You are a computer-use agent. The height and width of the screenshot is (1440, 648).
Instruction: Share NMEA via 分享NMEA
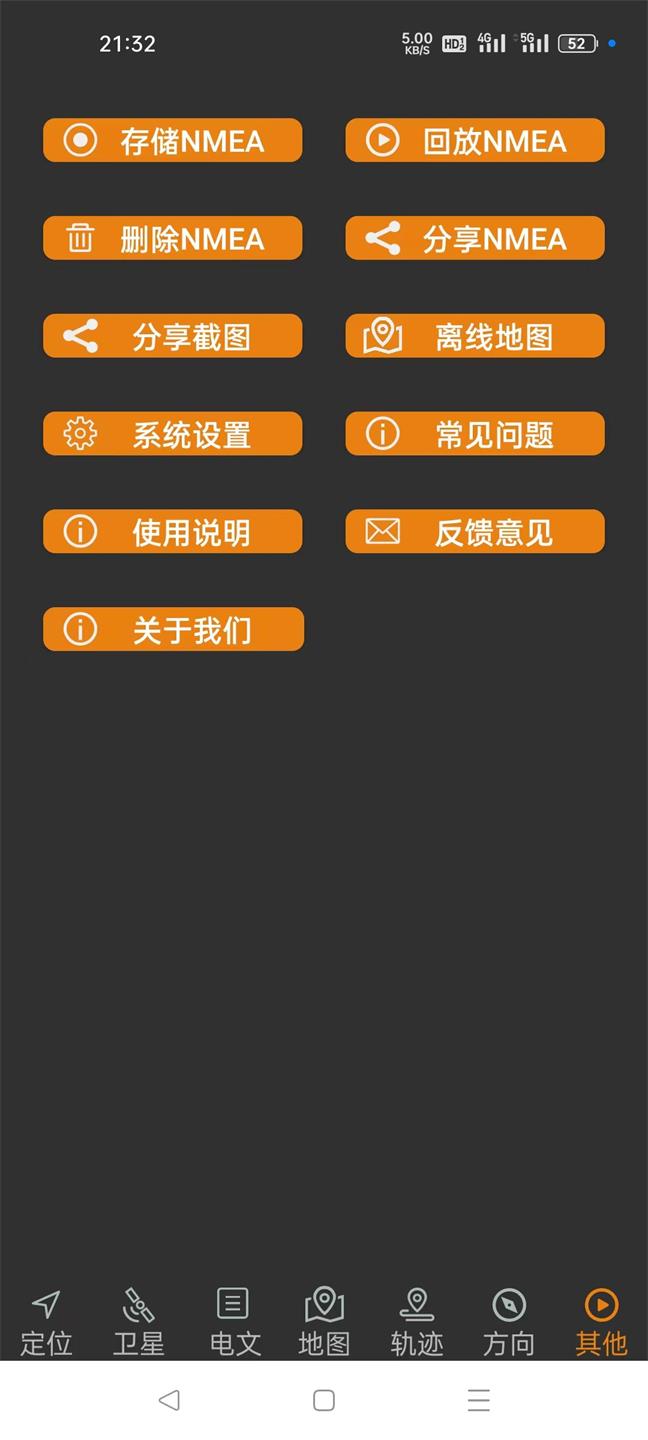(x=475, y=238)
